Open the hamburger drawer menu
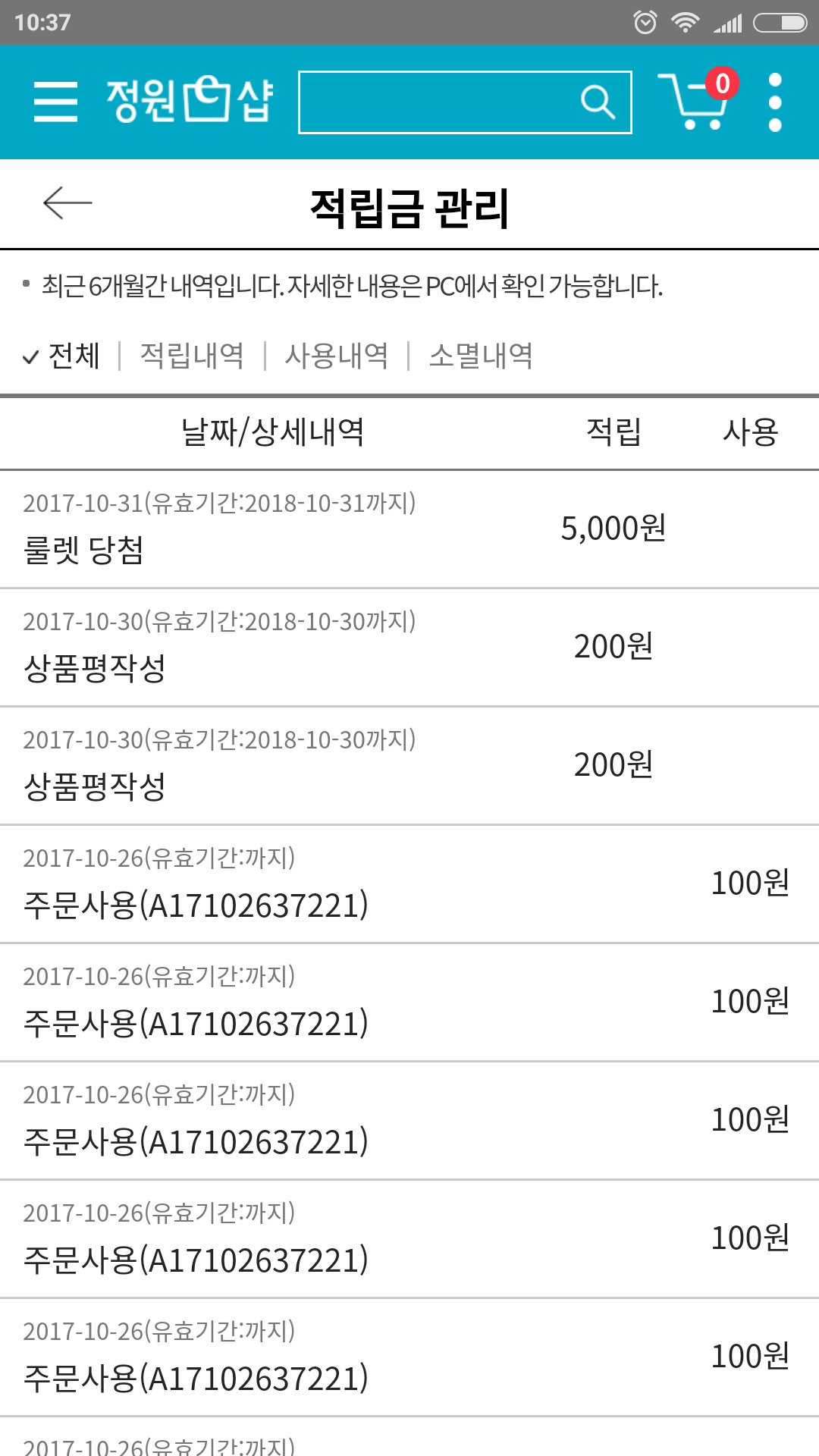The height and width of the screenshot is (1456, 819). coord(55,102)
